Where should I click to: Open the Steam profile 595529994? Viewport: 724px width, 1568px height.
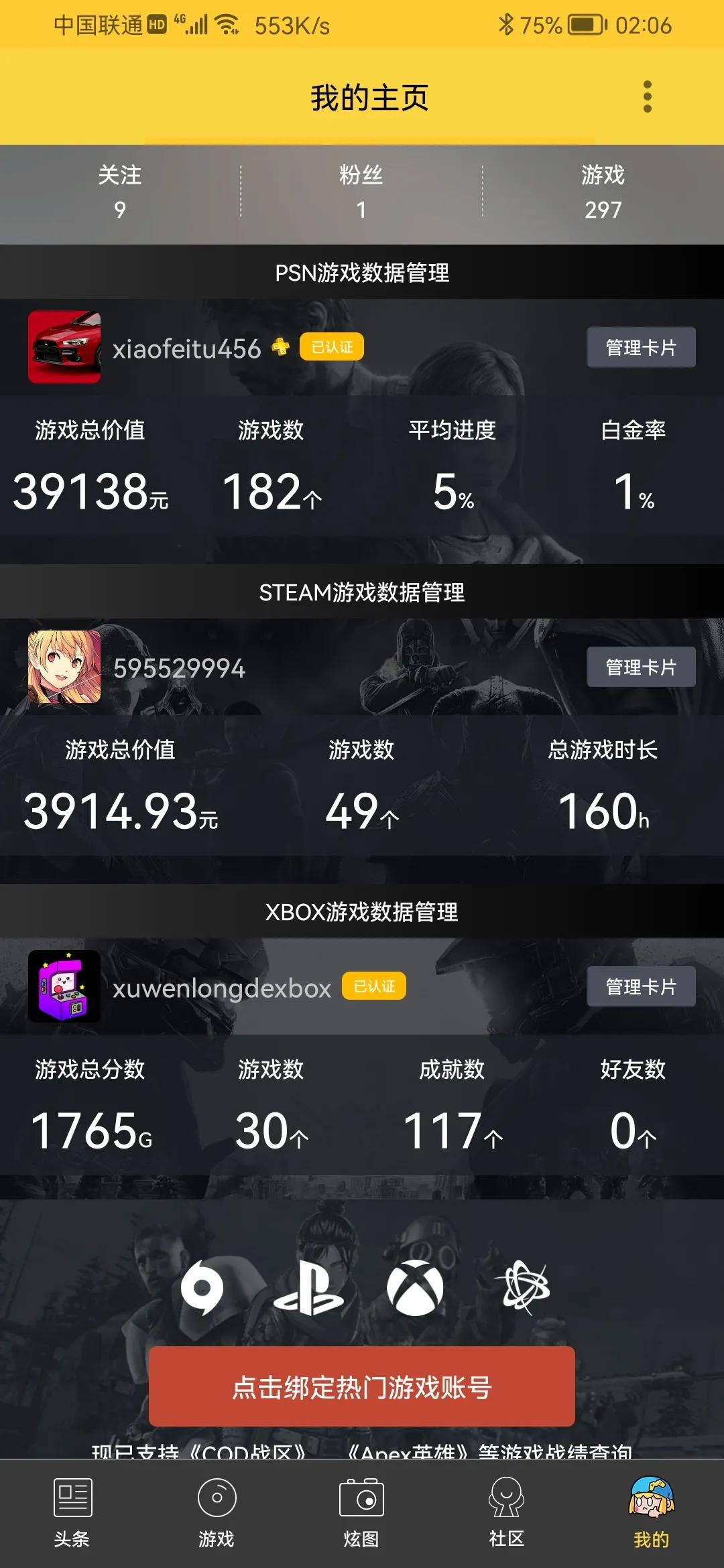[x=179, y=668]
